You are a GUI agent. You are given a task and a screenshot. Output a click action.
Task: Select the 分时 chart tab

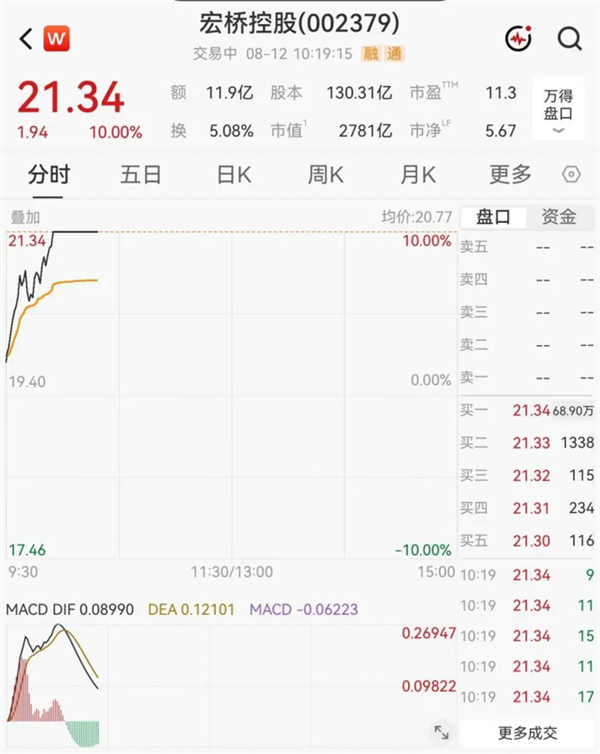click(x=49, y=175)
